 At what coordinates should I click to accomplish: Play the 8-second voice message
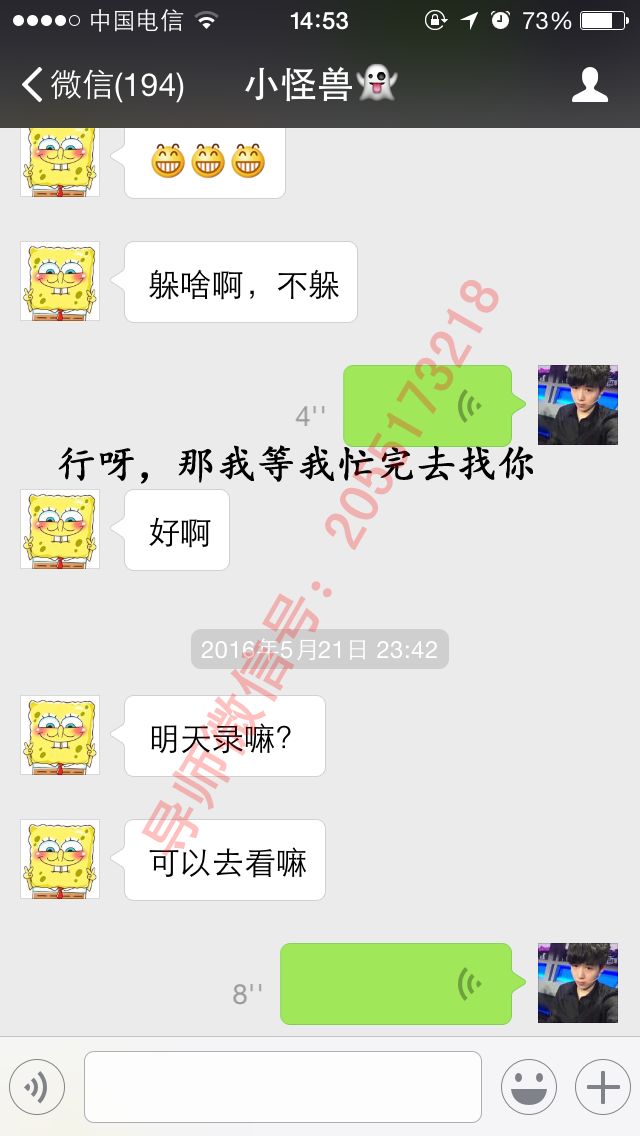click(396, 983)
